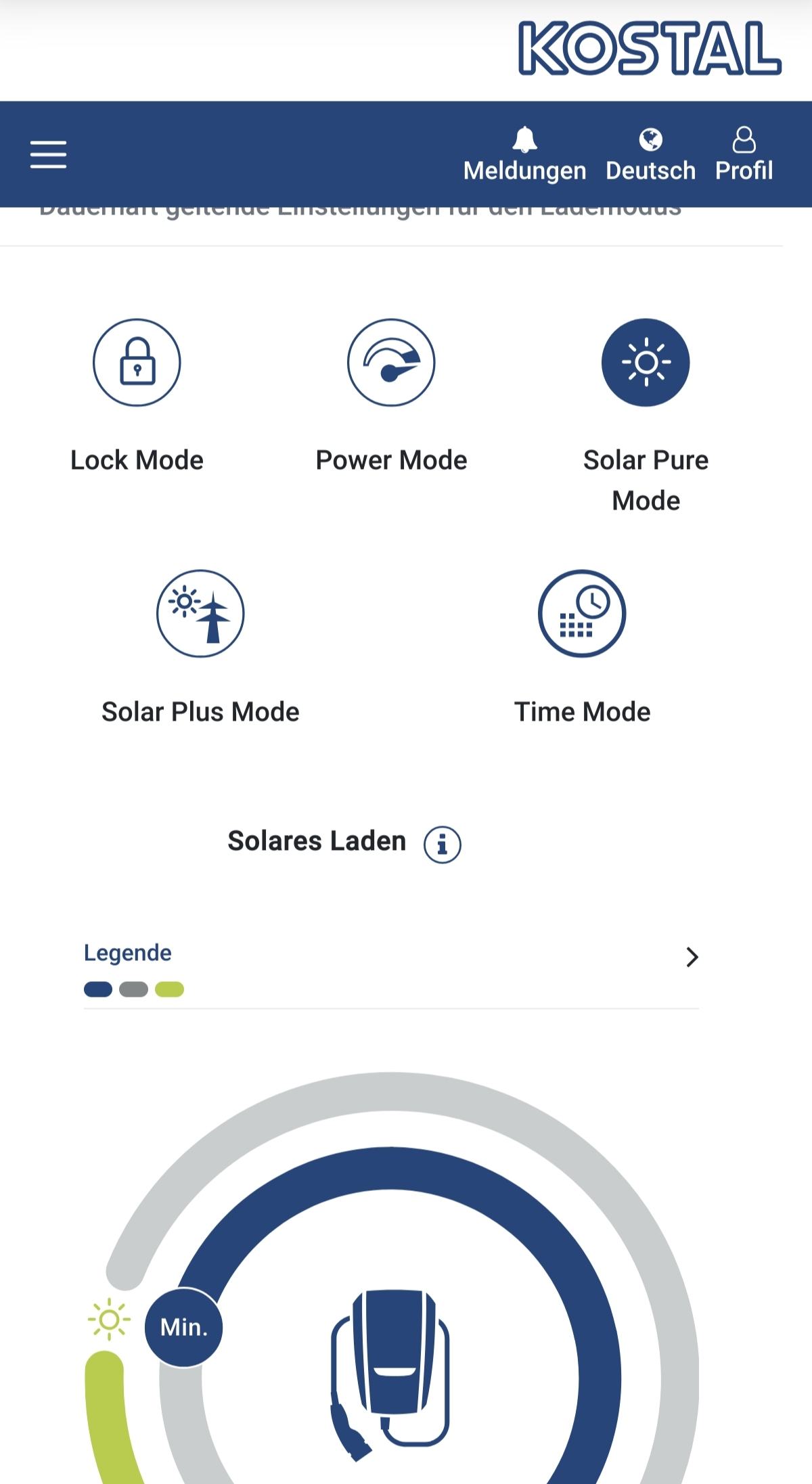
Task: Show info about Solares Laden
Action: pyautogui.click(x=443, y=845)
